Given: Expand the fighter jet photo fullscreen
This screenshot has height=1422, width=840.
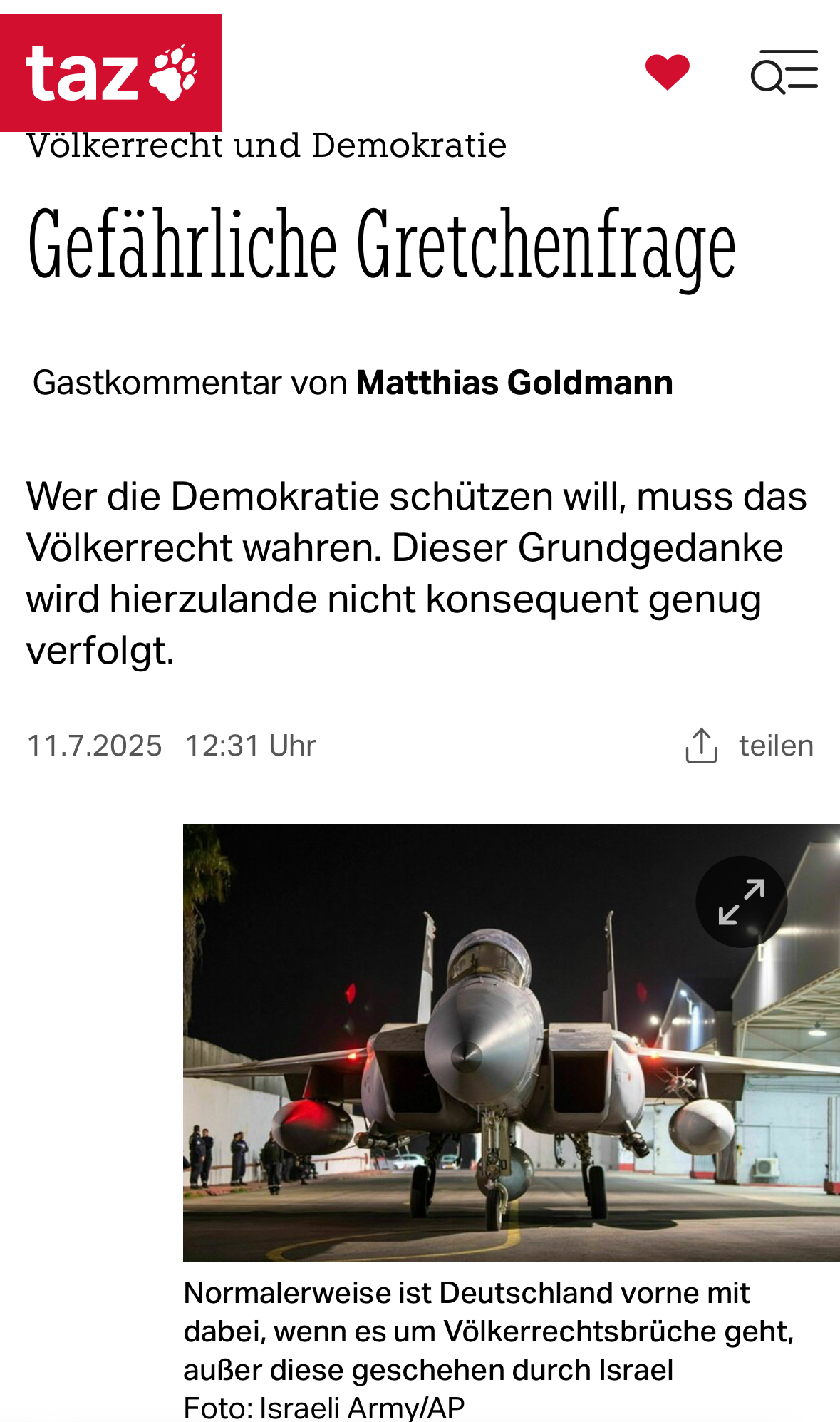Looking at the screenshot, I should tap(741, 902).
